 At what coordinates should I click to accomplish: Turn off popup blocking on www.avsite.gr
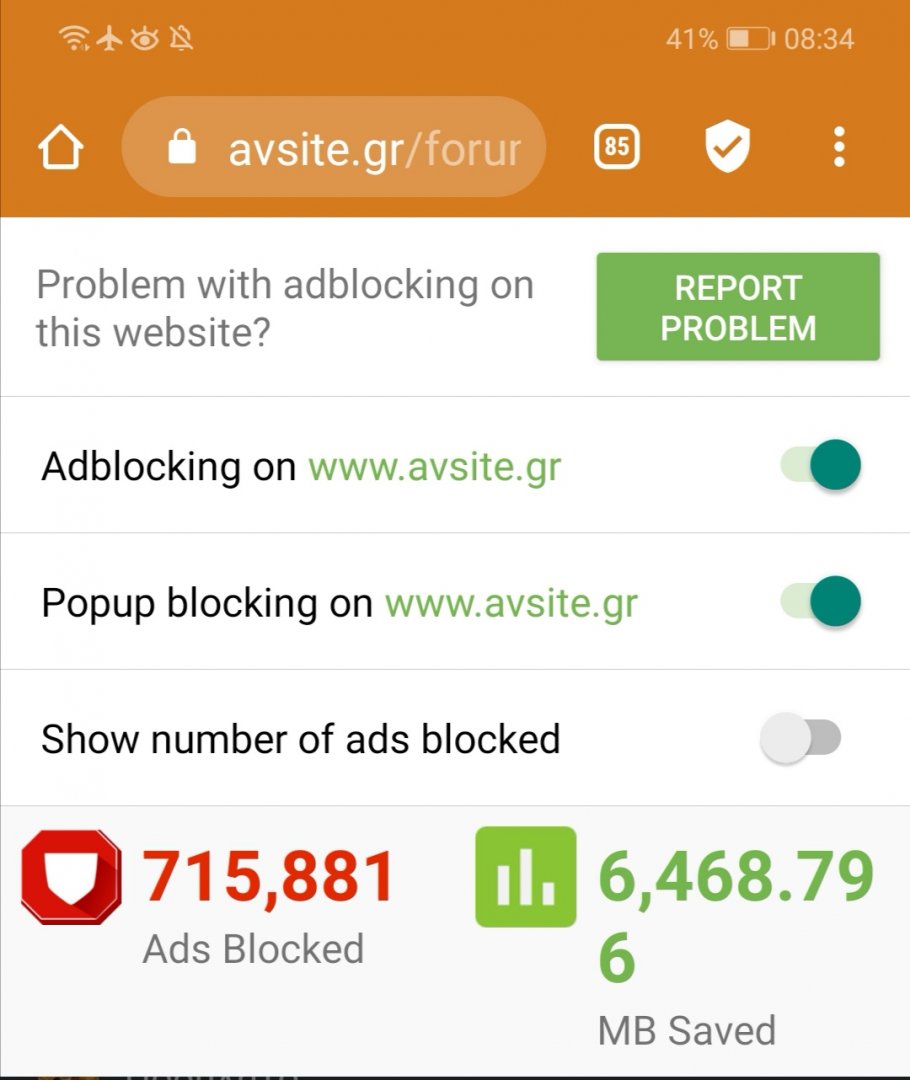click(x=822, y=603)
